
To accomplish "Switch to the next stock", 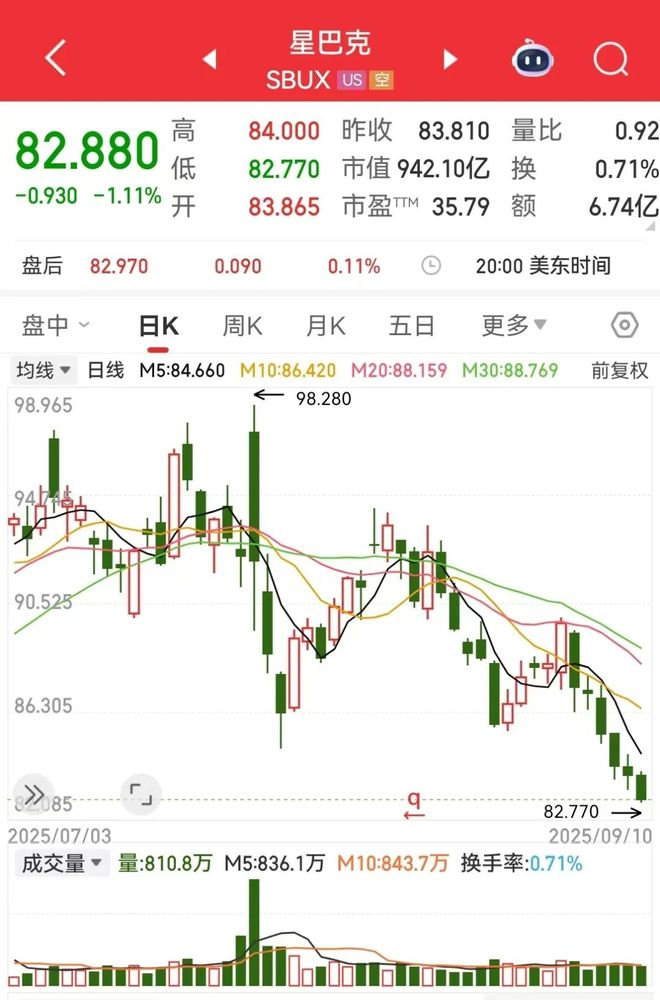I will tap(450, 59).
